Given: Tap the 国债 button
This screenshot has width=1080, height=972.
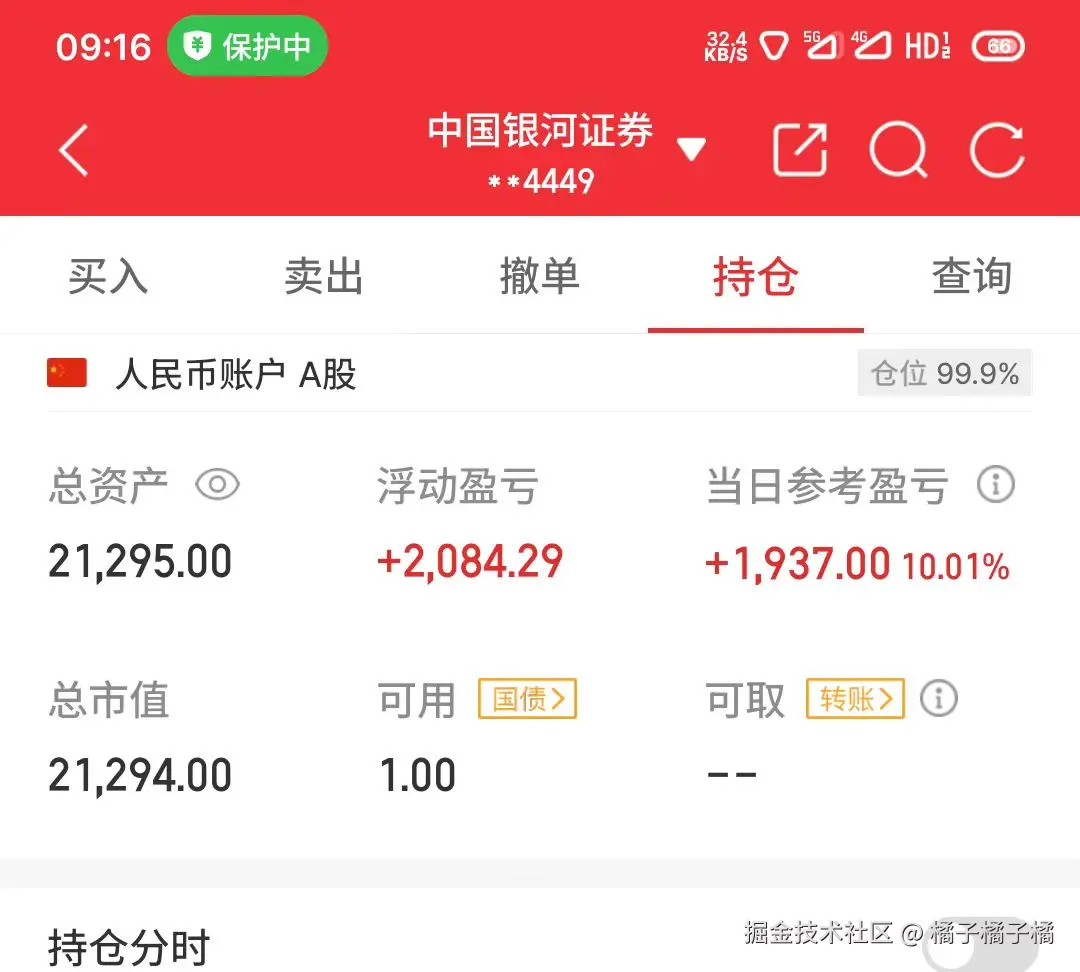Looking at the screenshot, I should 527,699.
